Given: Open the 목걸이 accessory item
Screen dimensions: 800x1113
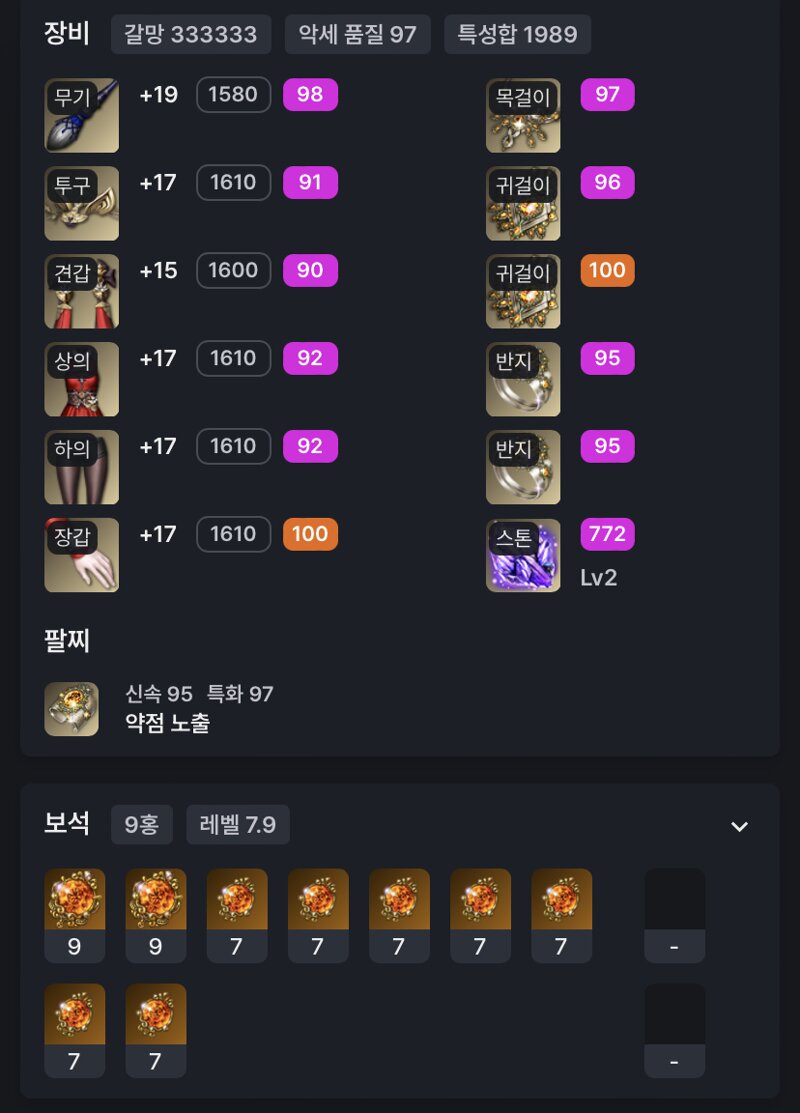Looking at the screenshot, I should tap(523, 116).
